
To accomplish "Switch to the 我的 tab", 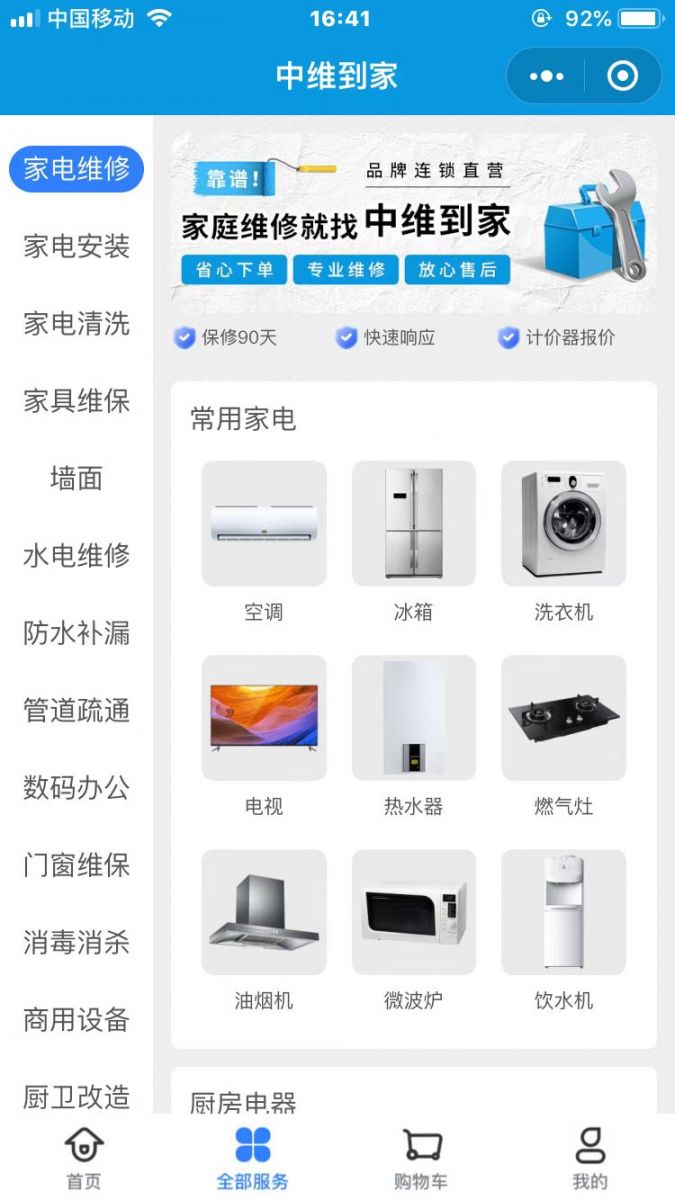I will coord(590,1157).
